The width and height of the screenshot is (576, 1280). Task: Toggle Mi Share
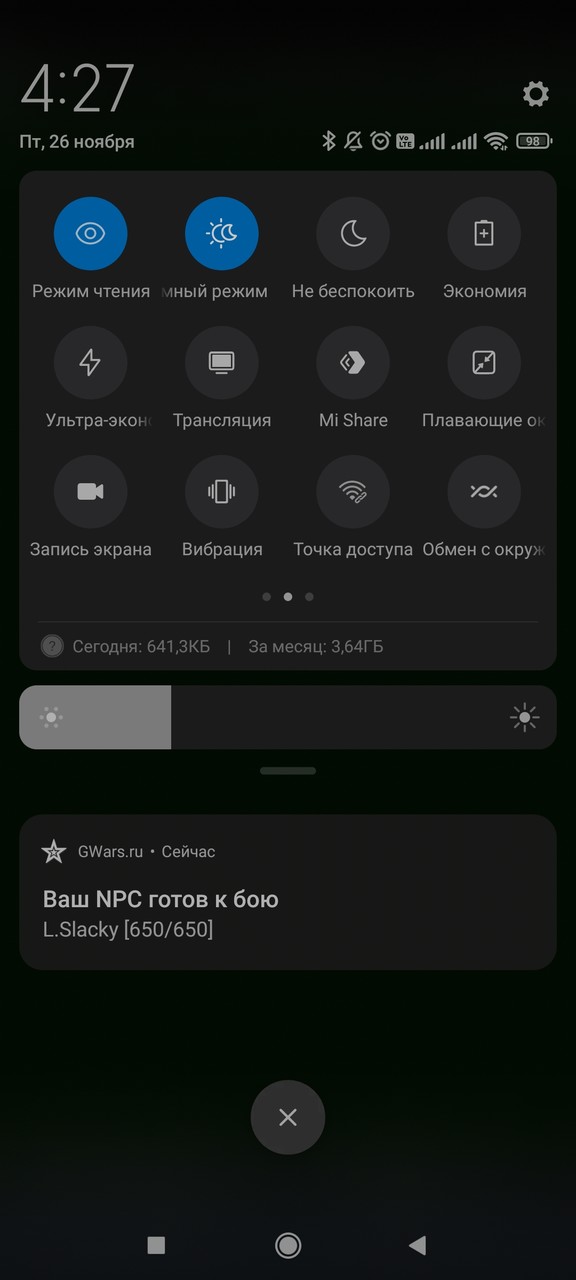coord(353,362)
